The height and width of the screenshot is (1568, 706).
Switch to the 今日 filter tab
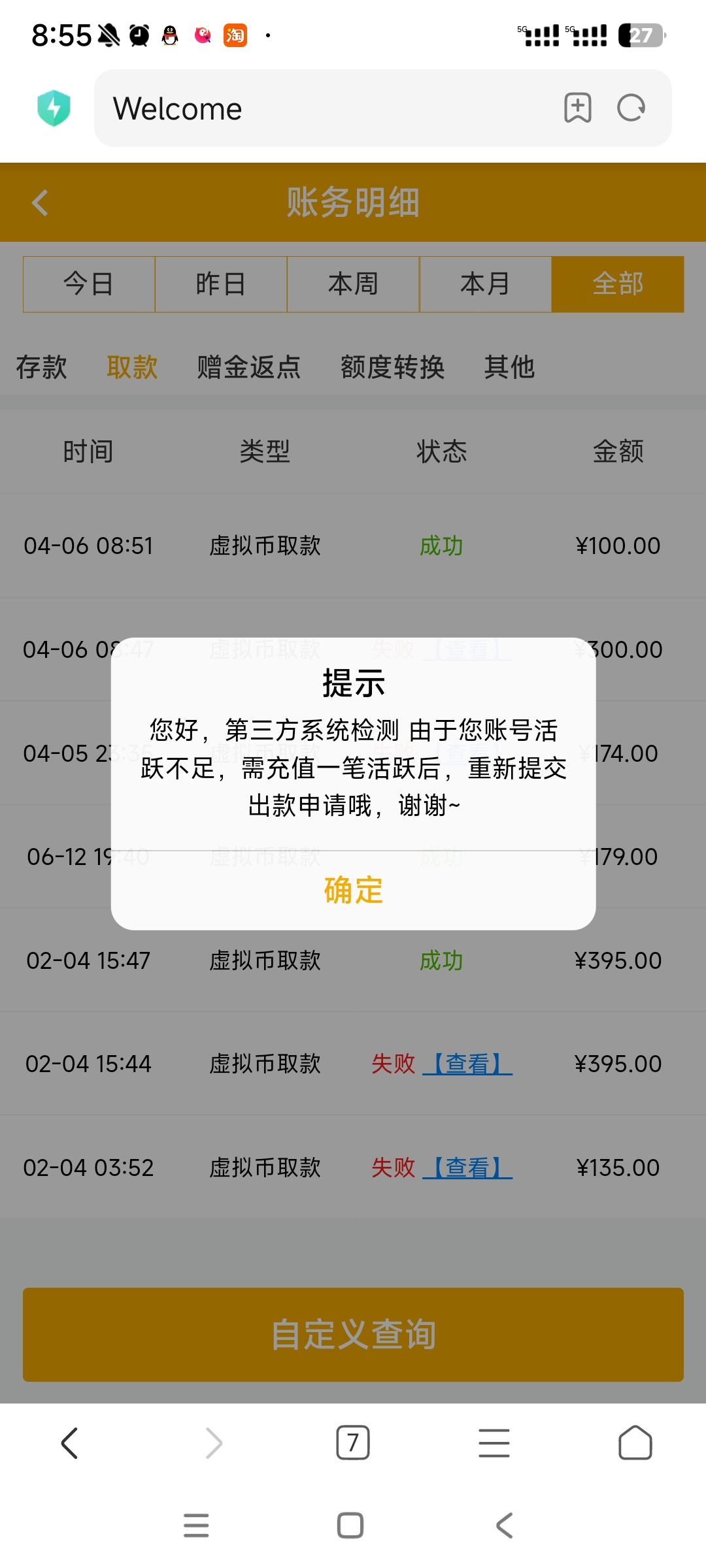88,284
